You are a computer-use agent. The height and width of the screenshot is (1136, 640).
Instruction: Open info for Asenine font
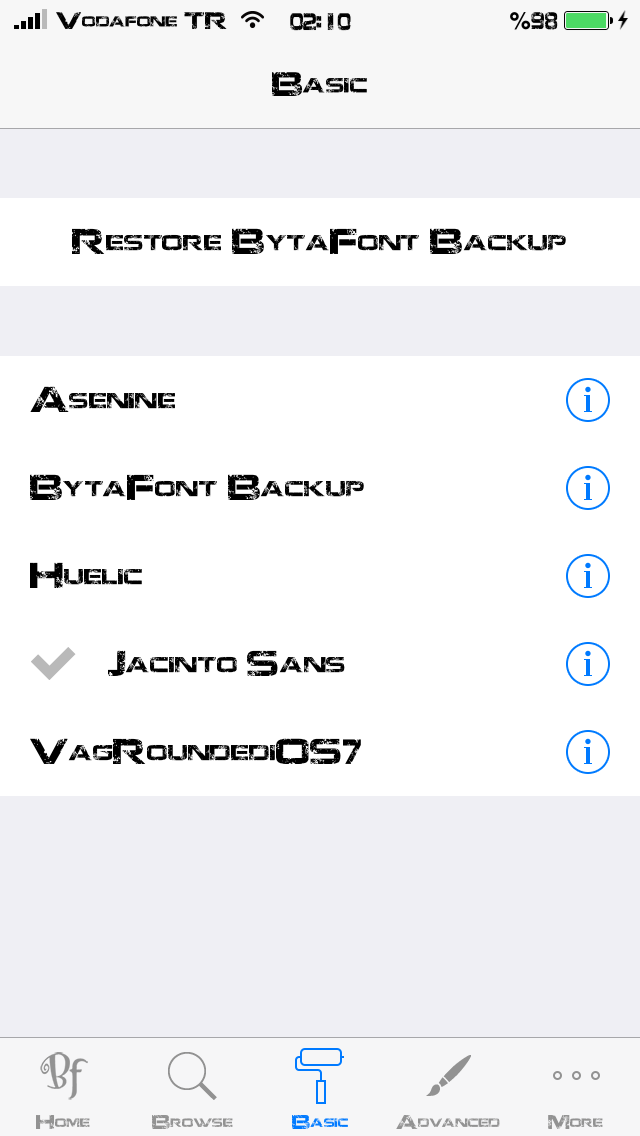(x=587, y=399)
